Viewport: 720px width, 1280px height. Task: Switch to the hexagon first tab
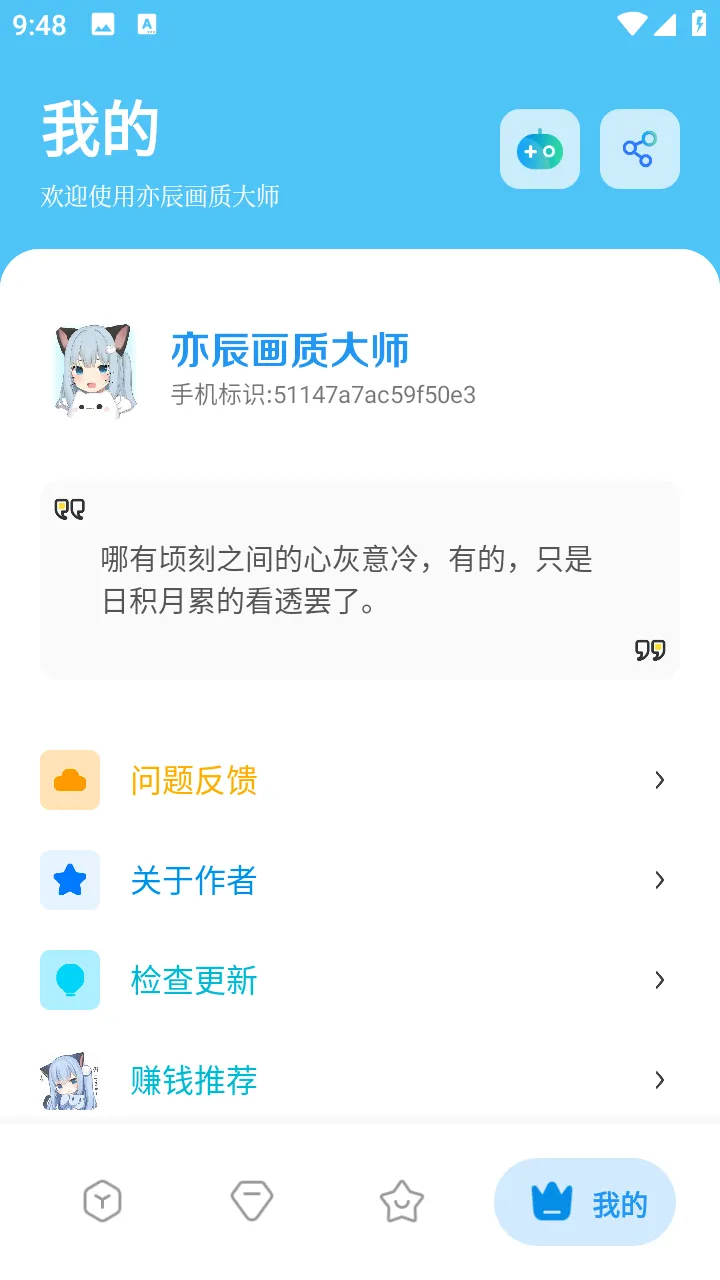[103, 1201]
